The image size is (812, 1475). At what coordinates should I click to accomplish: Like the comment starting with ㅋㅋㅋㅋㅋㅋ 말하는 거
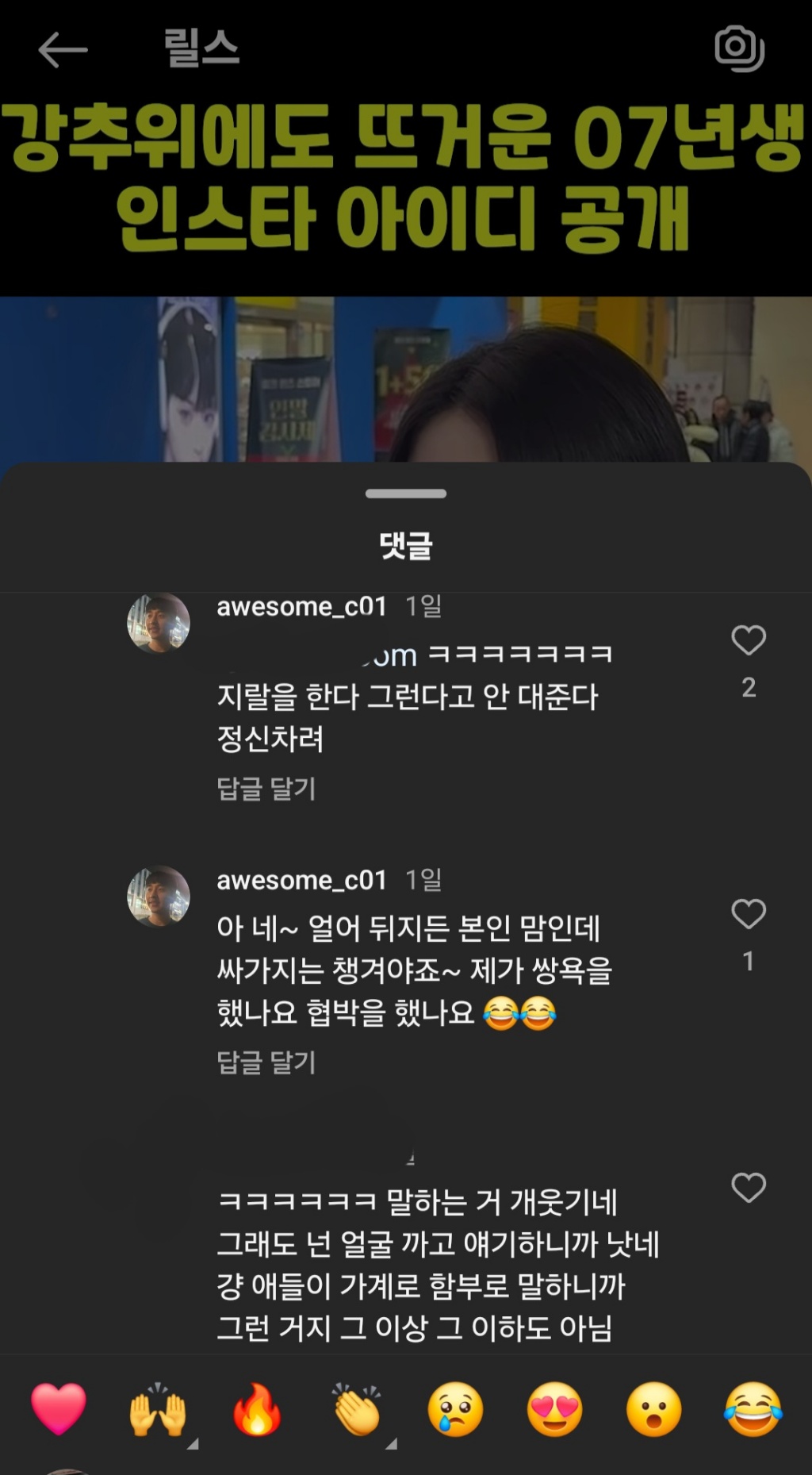point(748,1188)
